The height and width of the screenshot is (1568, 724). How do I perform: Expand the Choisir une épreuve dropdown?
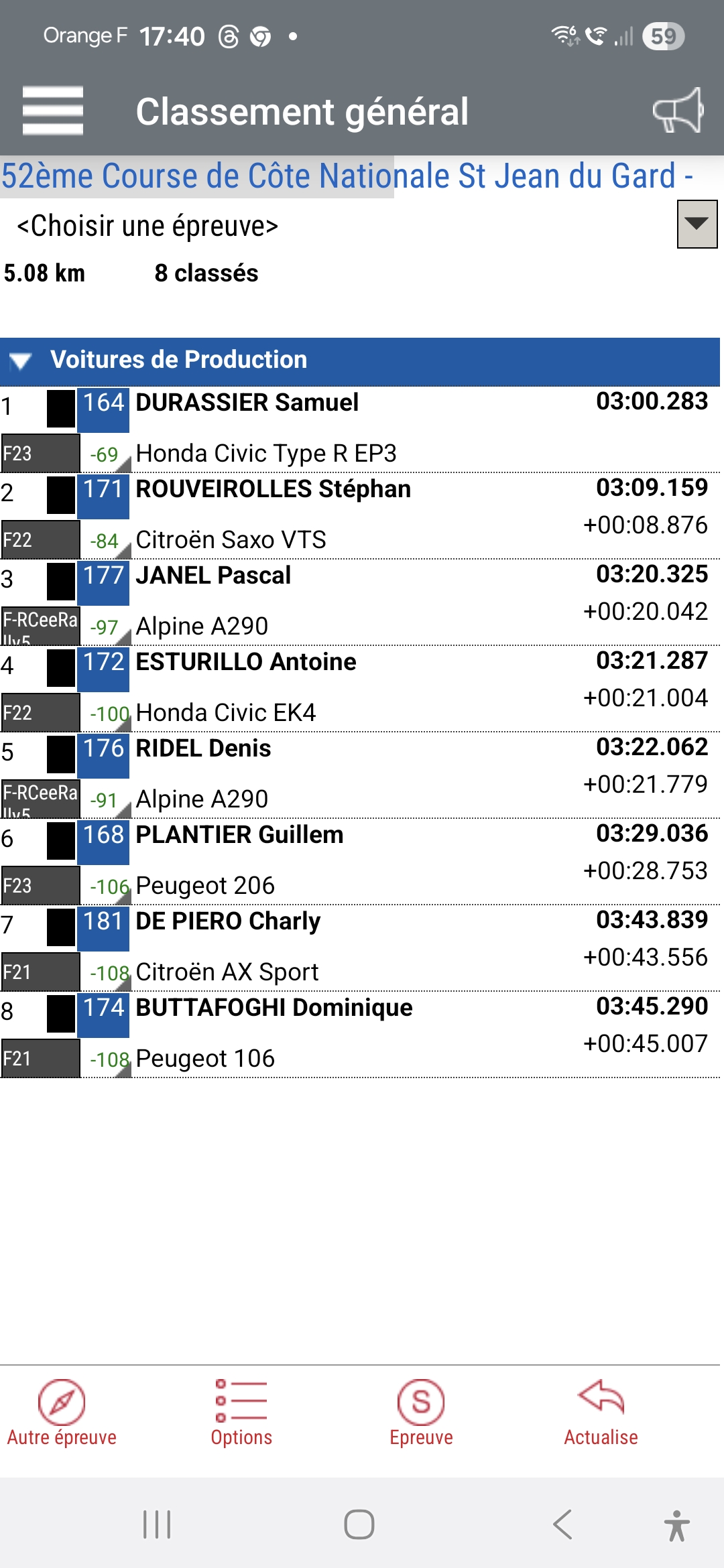click(x=697, y=224)
